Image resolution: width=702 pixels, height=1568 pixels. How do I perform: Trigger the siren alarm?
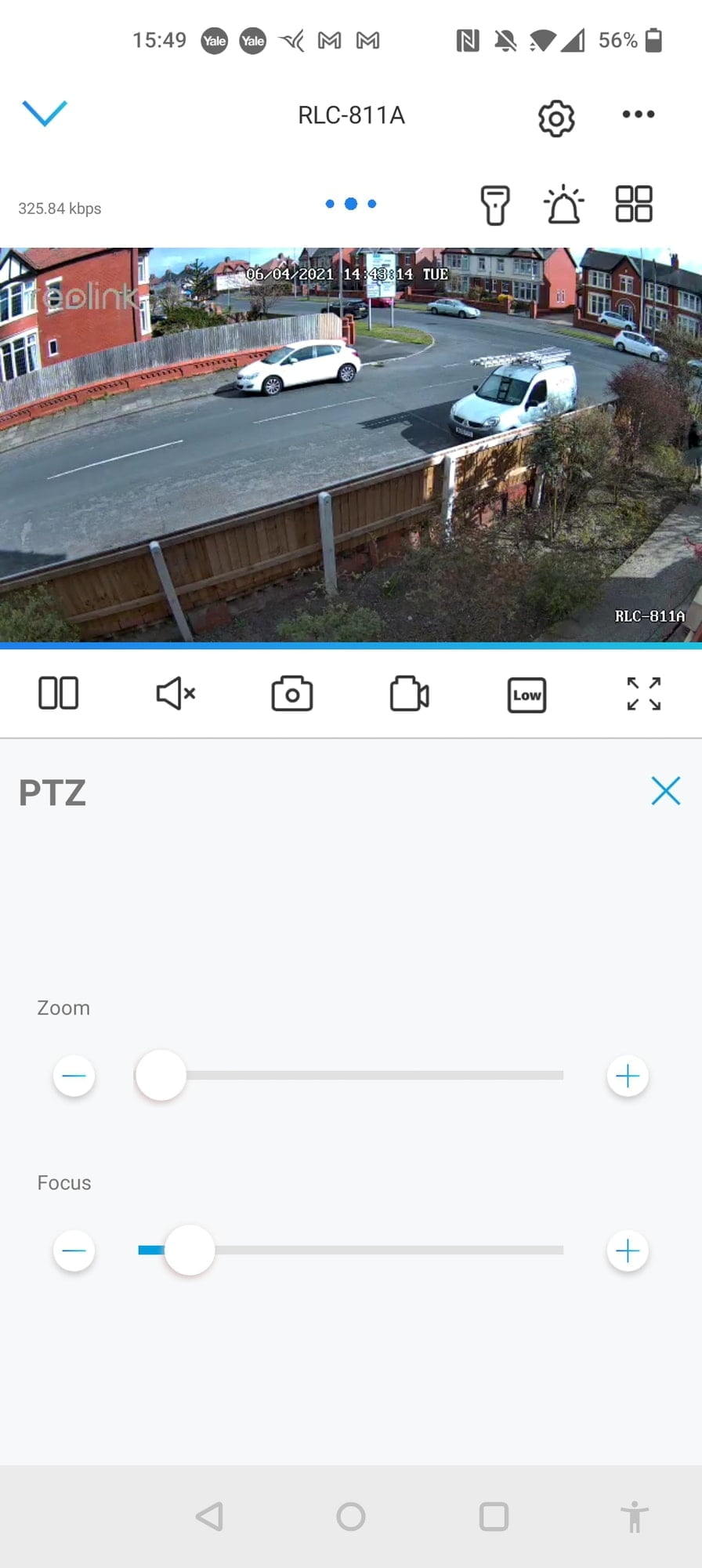pyautogui.click(x=563, y=205)
